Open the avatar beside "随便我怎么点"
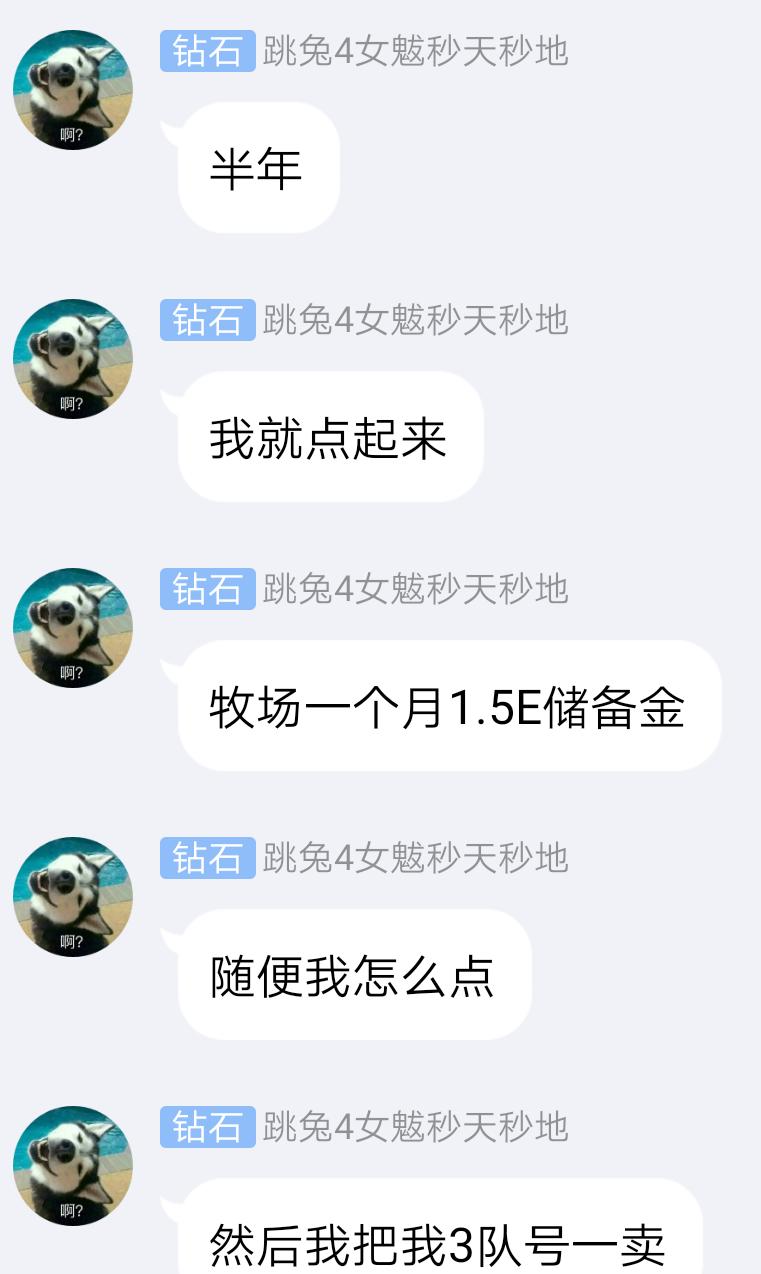 [72, 897]
